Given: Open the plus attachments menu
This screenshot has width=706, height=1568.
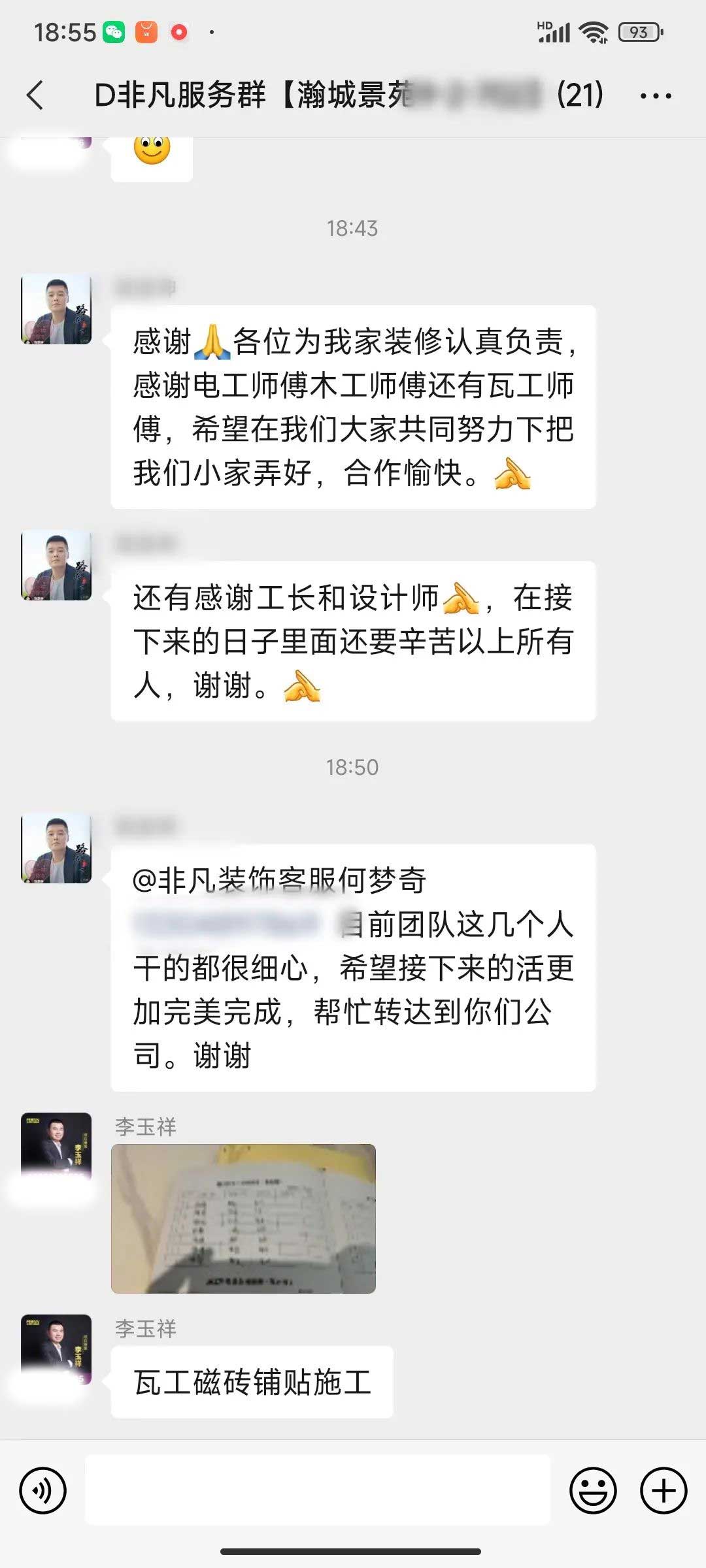Looking at the screenshot, I should click(x=664, y=1491).
